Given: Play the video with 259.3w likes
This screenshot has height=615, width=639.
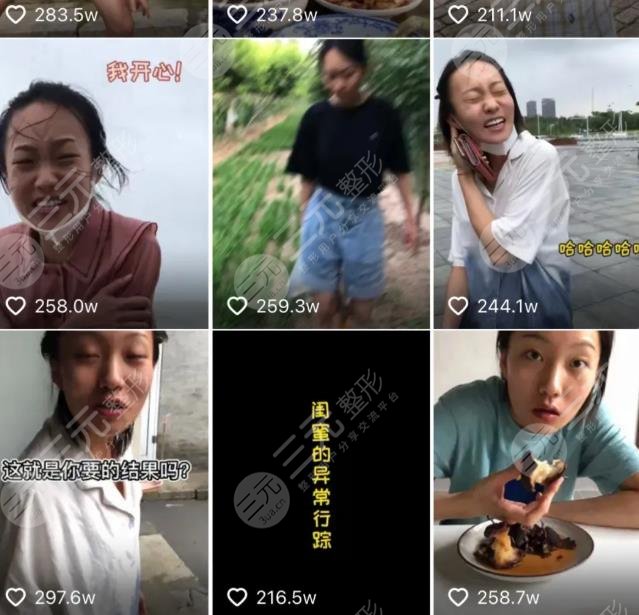Looking at the screenshot, I should coord(320,185).
